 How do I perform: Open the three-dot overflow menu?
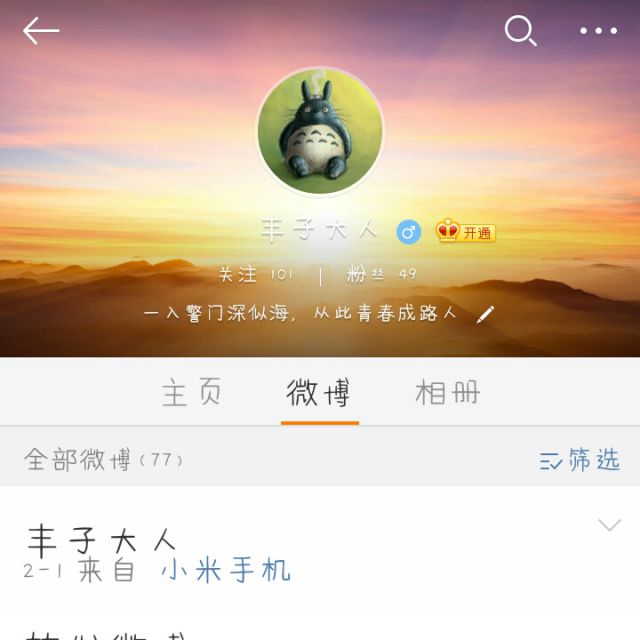point(598,31)
